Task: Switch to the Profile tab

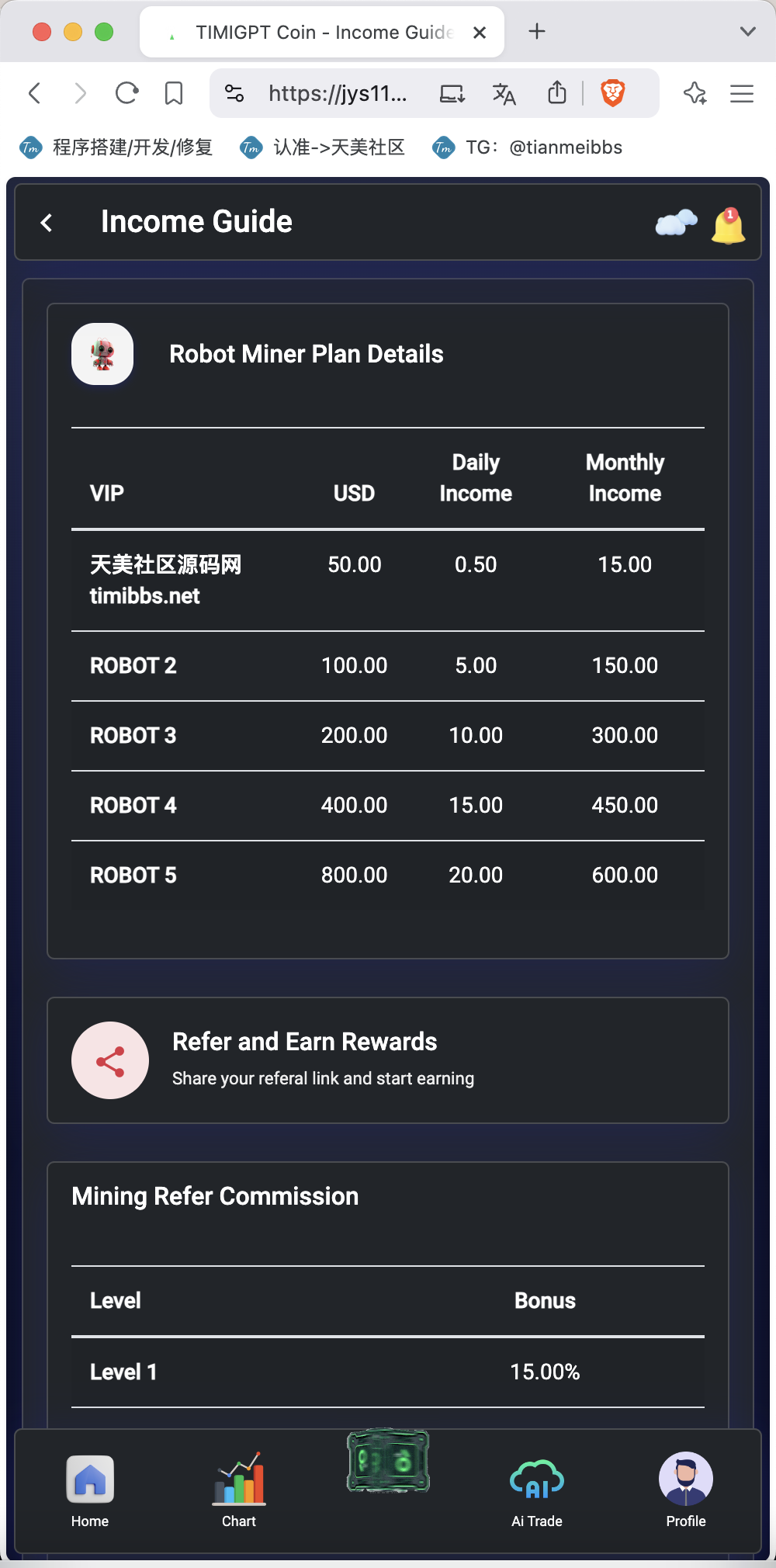Action: [x=686, y=1491]
